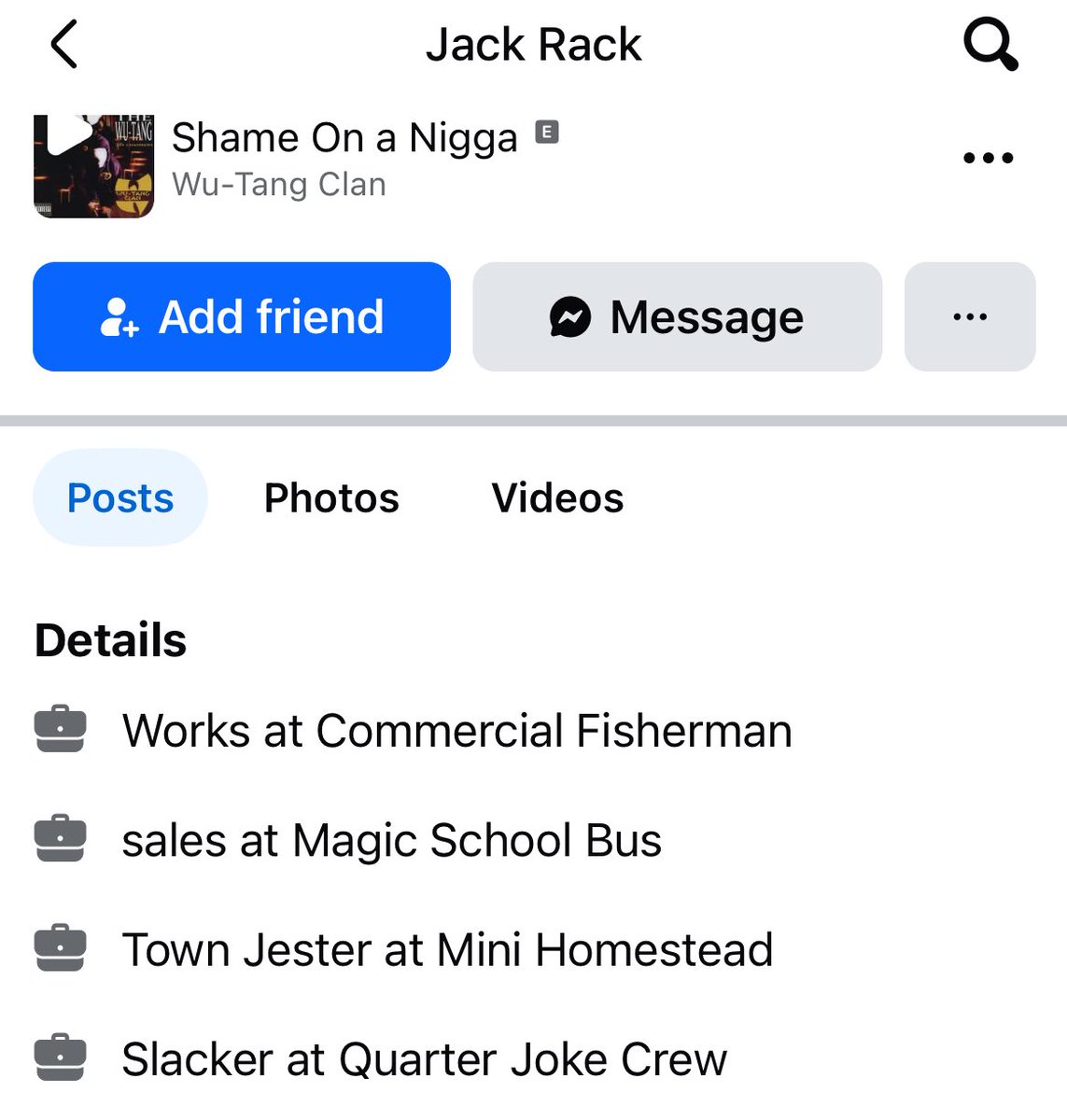
Task: Switch to the Photos tab
Action: click(x=331, y=497)
